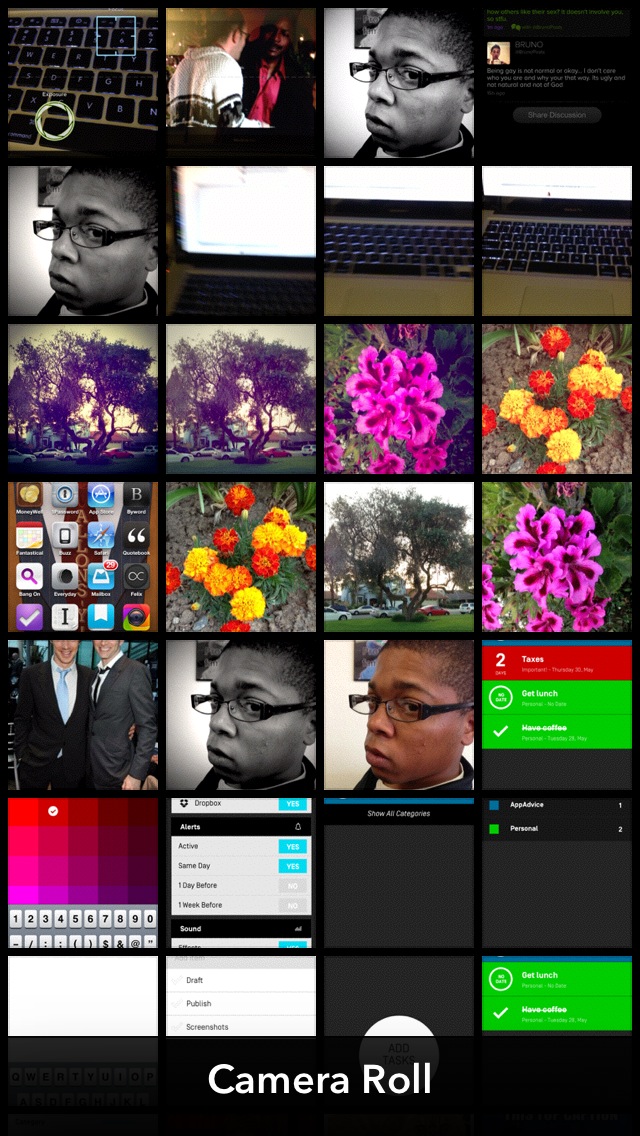Open the blurry bright laptop screen photo

241,241
